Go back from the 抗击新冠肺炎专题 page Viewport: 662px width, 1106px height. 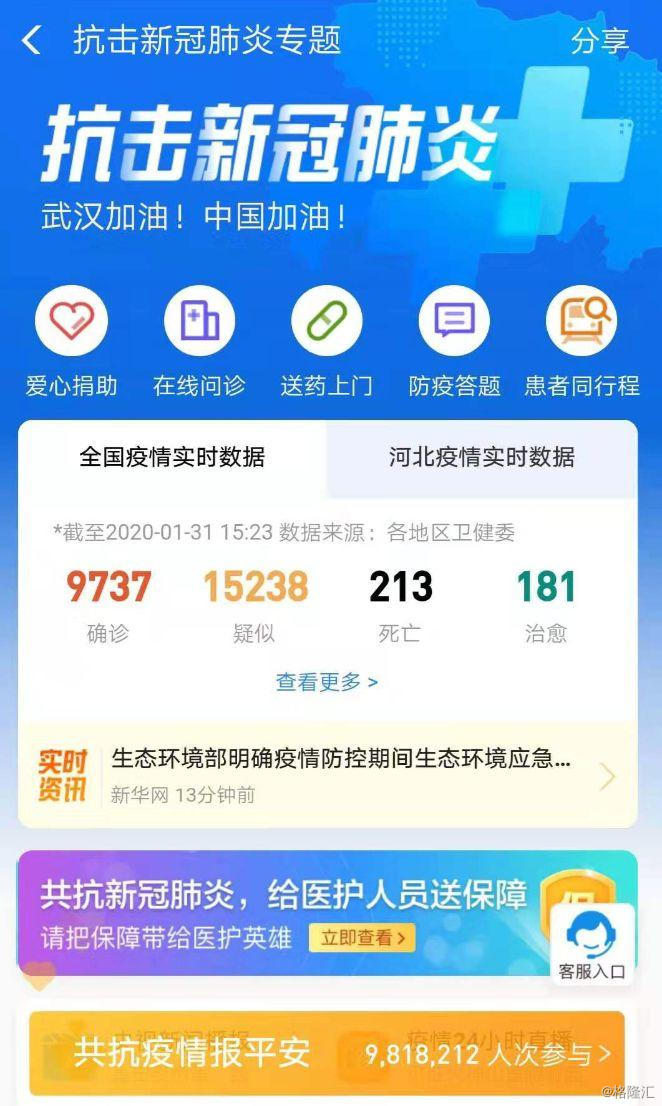click(x=32, y=41)
